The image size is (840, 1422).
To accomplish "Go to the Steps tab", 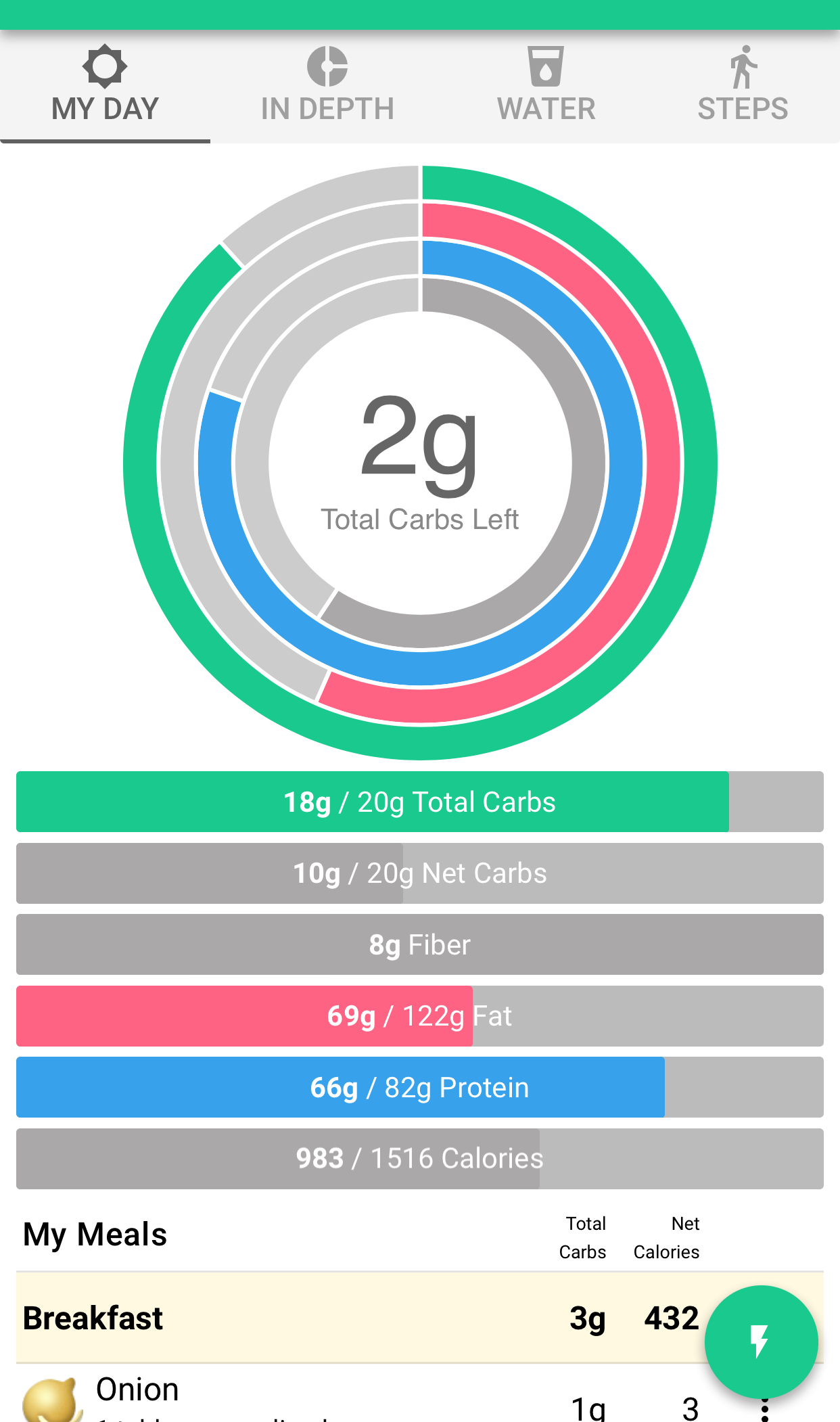I will click(x=743, y=86).
